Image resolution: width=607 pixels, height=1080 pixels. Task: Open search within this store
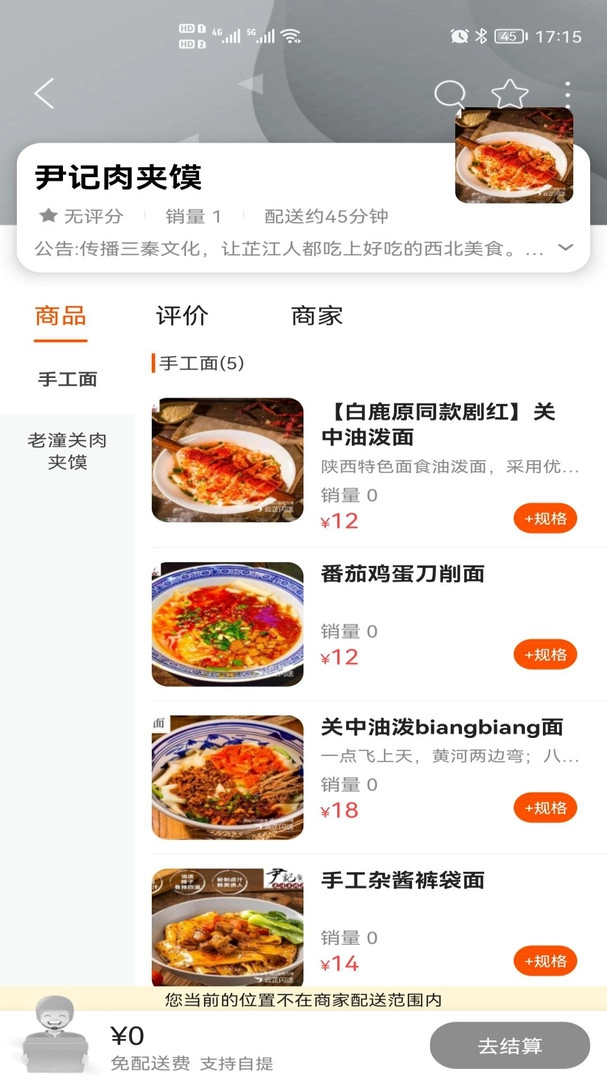pyautogui.click(x=449, y=94)
